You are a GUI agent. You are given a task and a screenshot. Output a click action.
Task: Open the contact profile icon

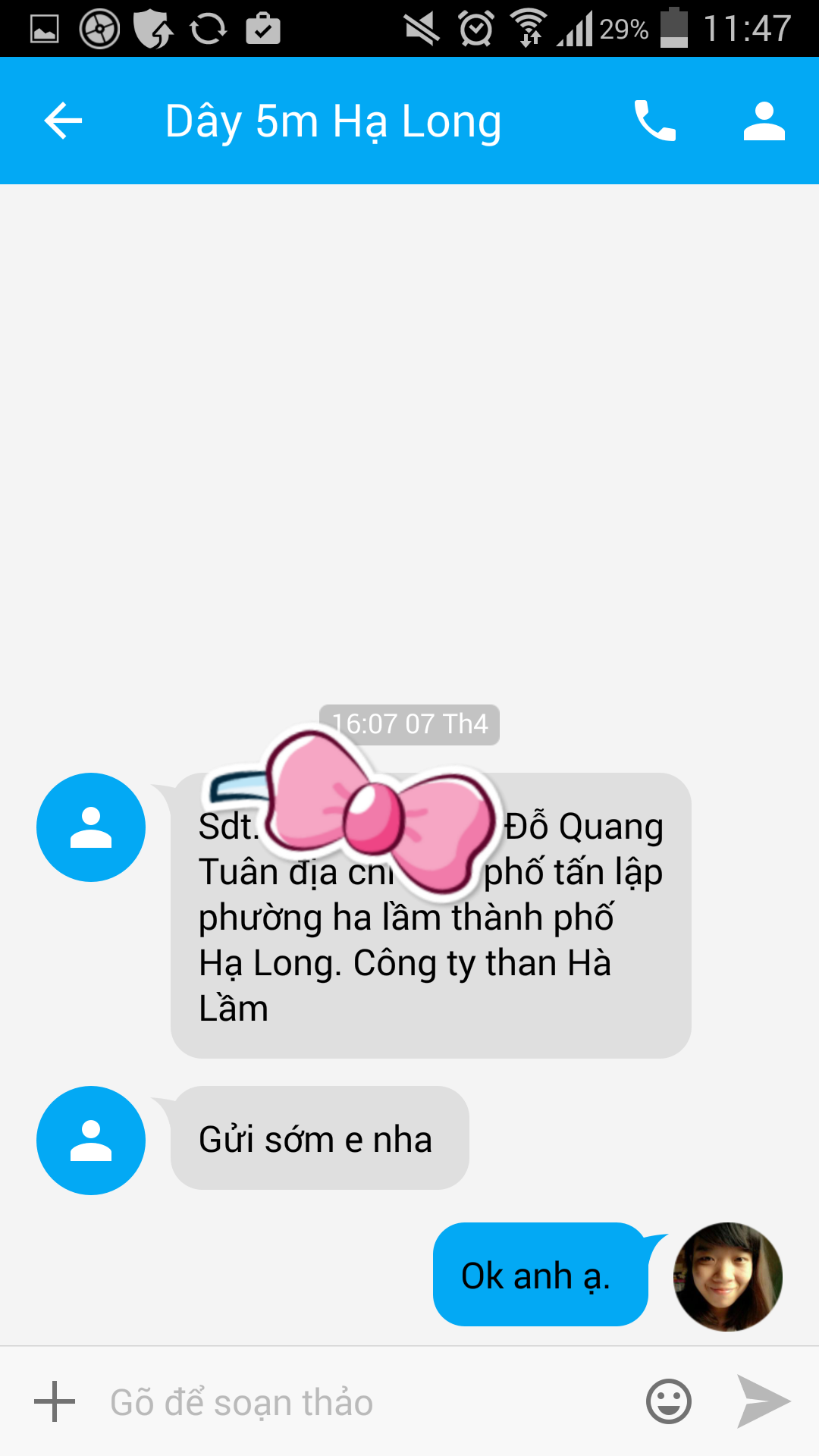click(764, 121)
